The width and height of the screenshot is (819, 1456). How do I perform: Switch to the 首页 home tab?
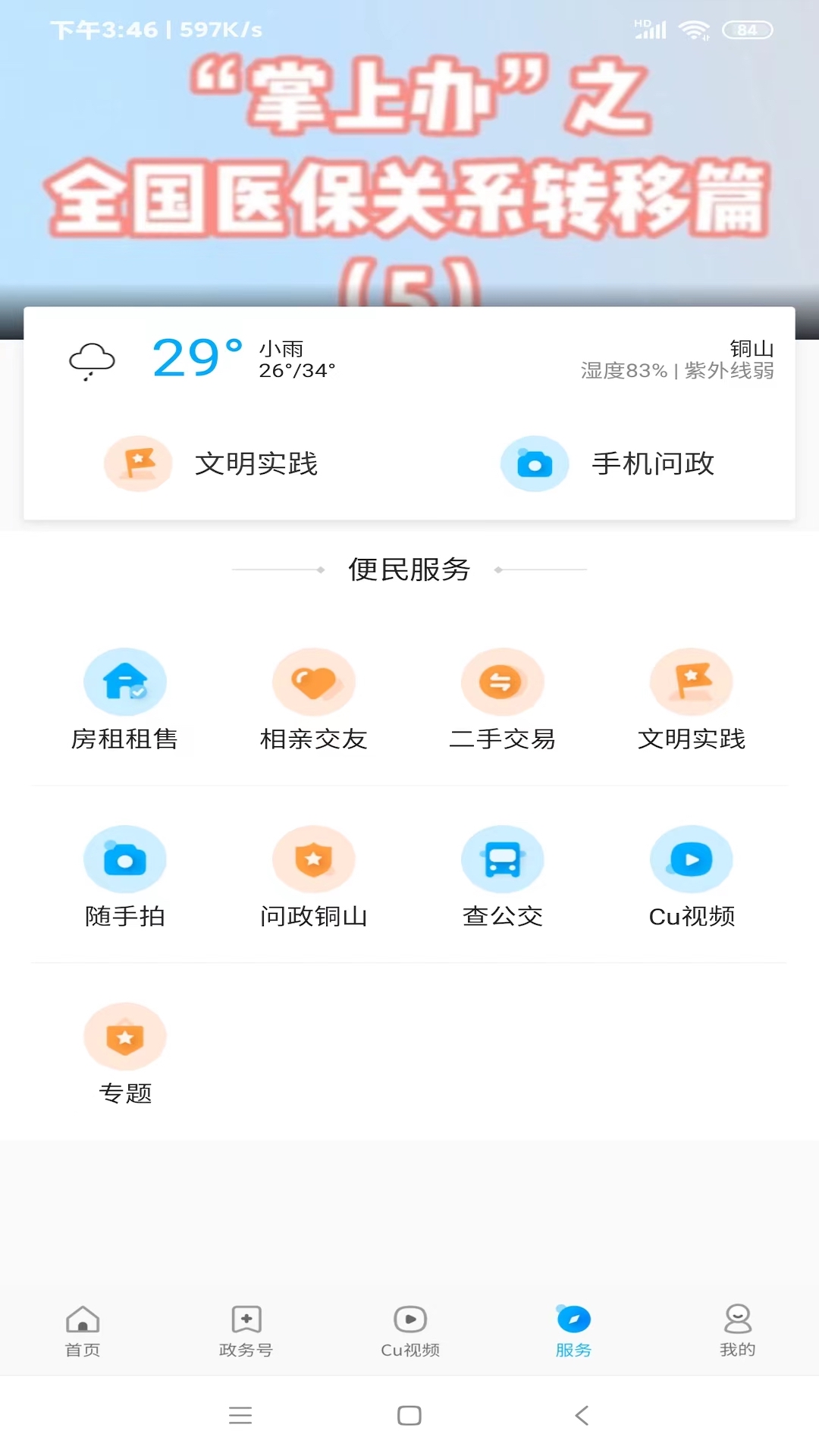pyautogui.click(x=81, y=1331)
